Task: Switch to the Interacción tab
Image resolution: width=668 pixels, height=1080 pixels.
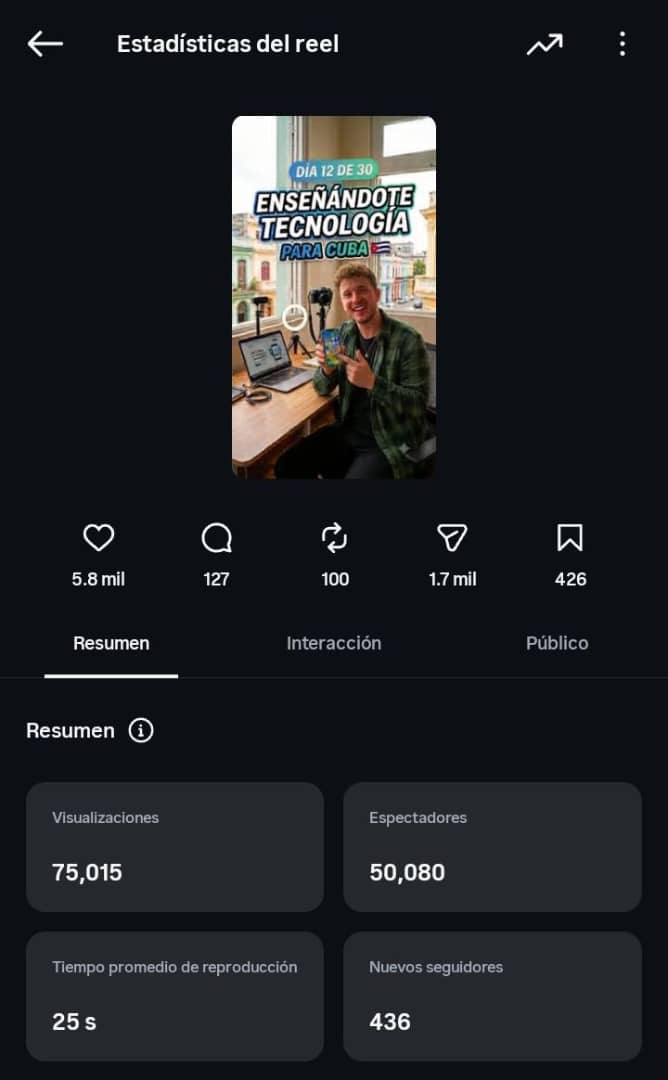Action: 334,643
